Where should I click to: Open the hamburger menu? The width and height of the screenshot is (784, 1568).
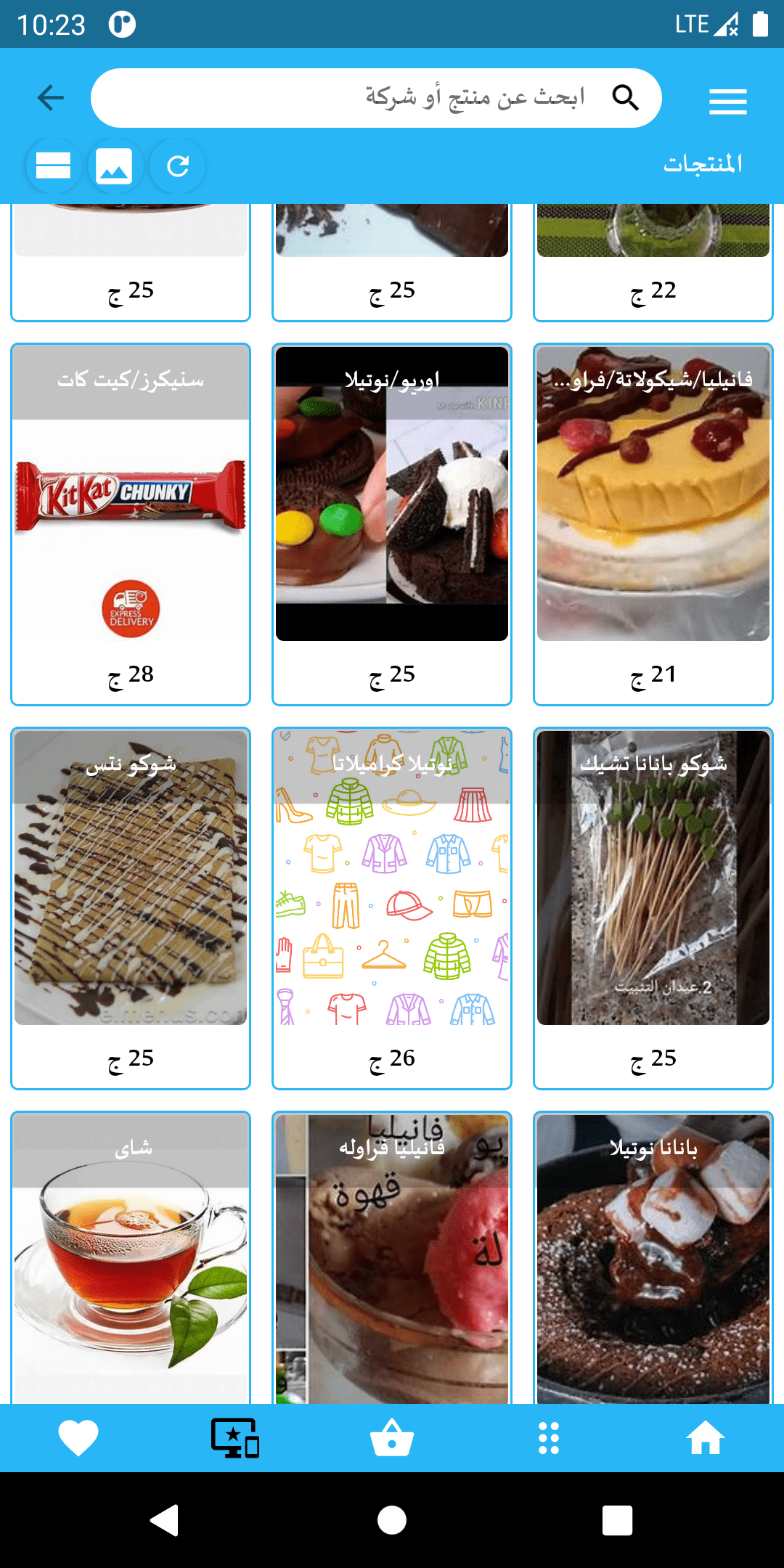click(727, 101)
